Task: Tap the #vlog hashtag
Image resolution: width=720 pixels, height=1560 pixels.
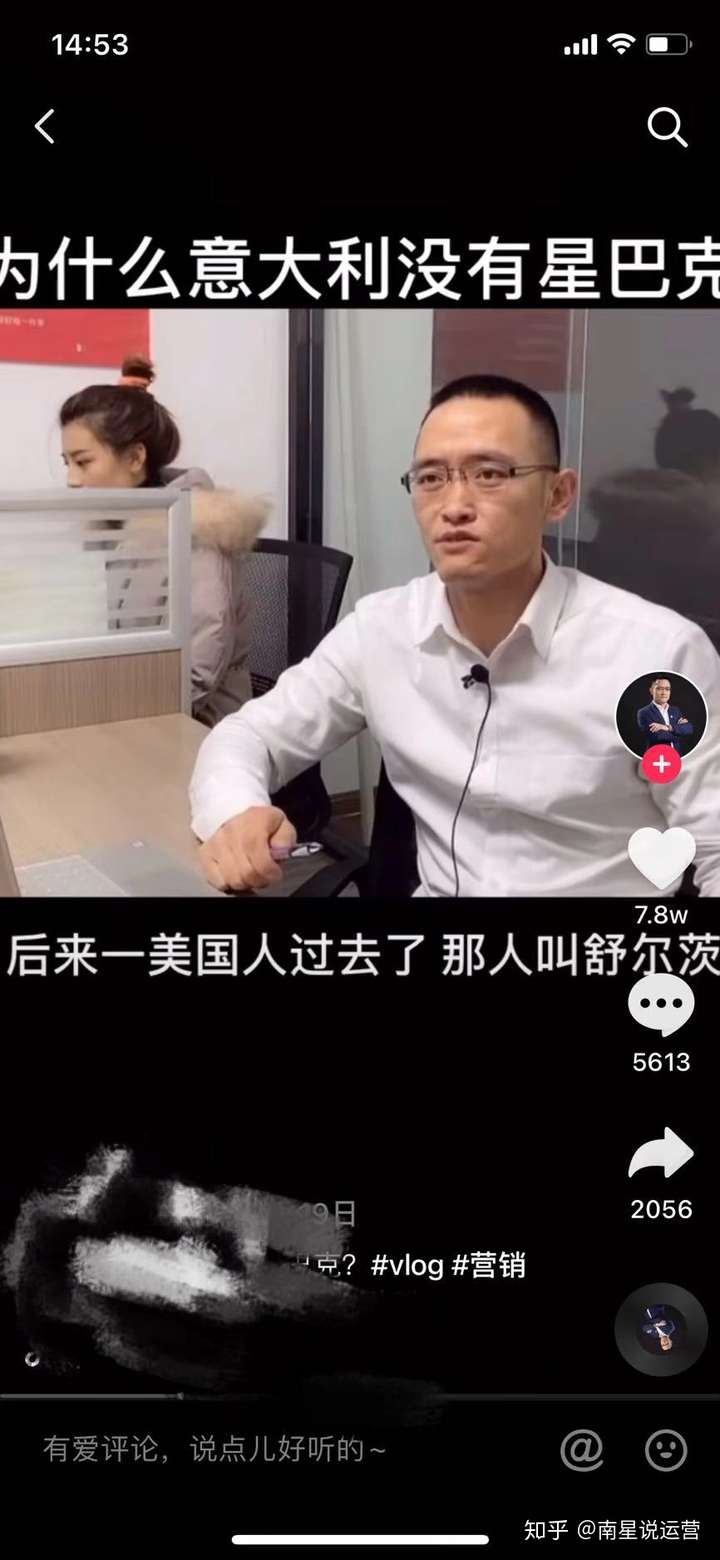Action: (406, 1265)
